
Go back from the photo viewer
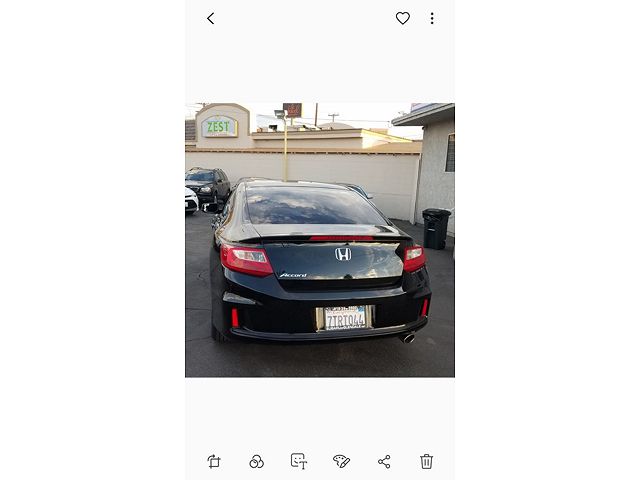coord(210,18)
